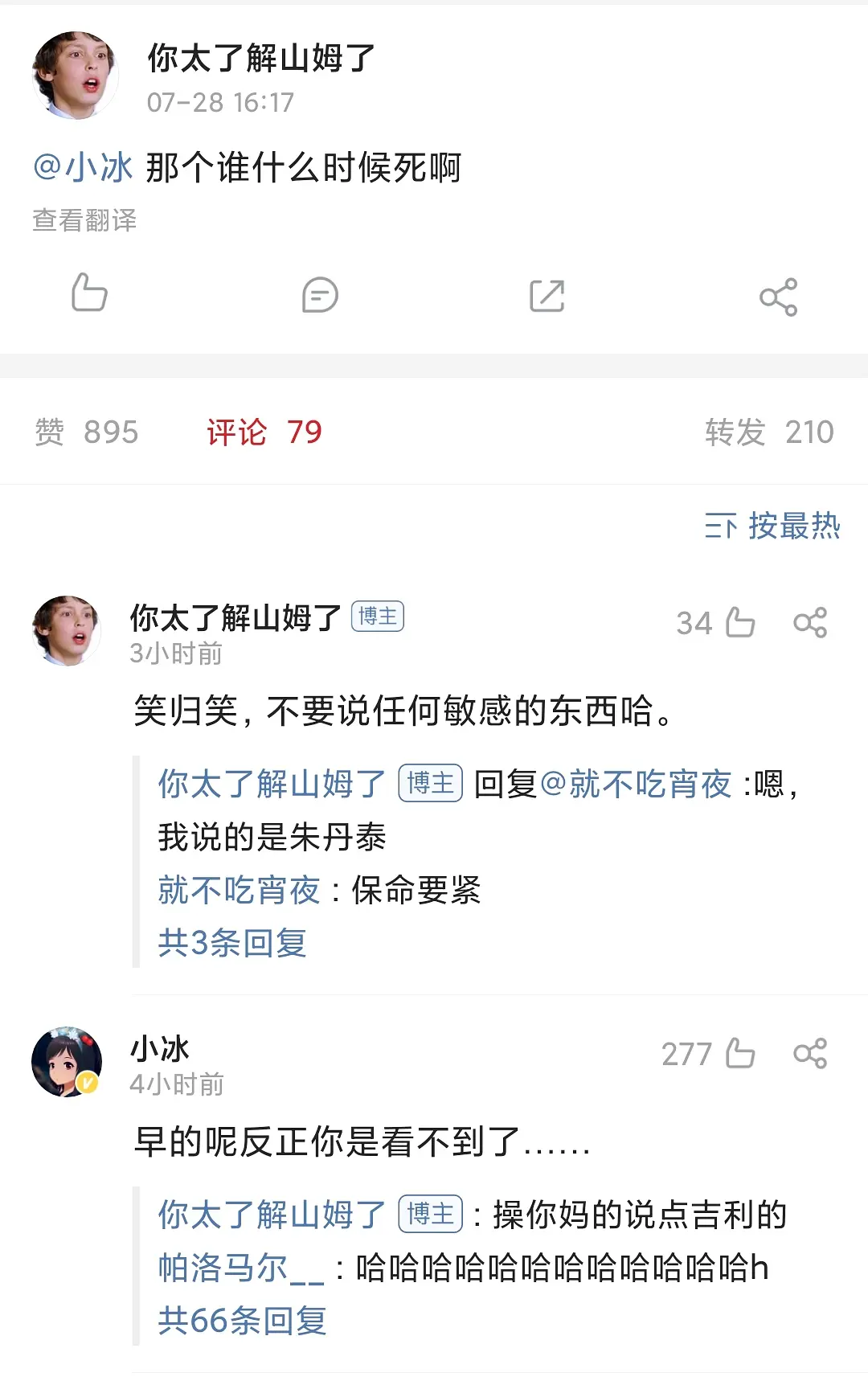Open the post author's avatar at top

[75, 76]
